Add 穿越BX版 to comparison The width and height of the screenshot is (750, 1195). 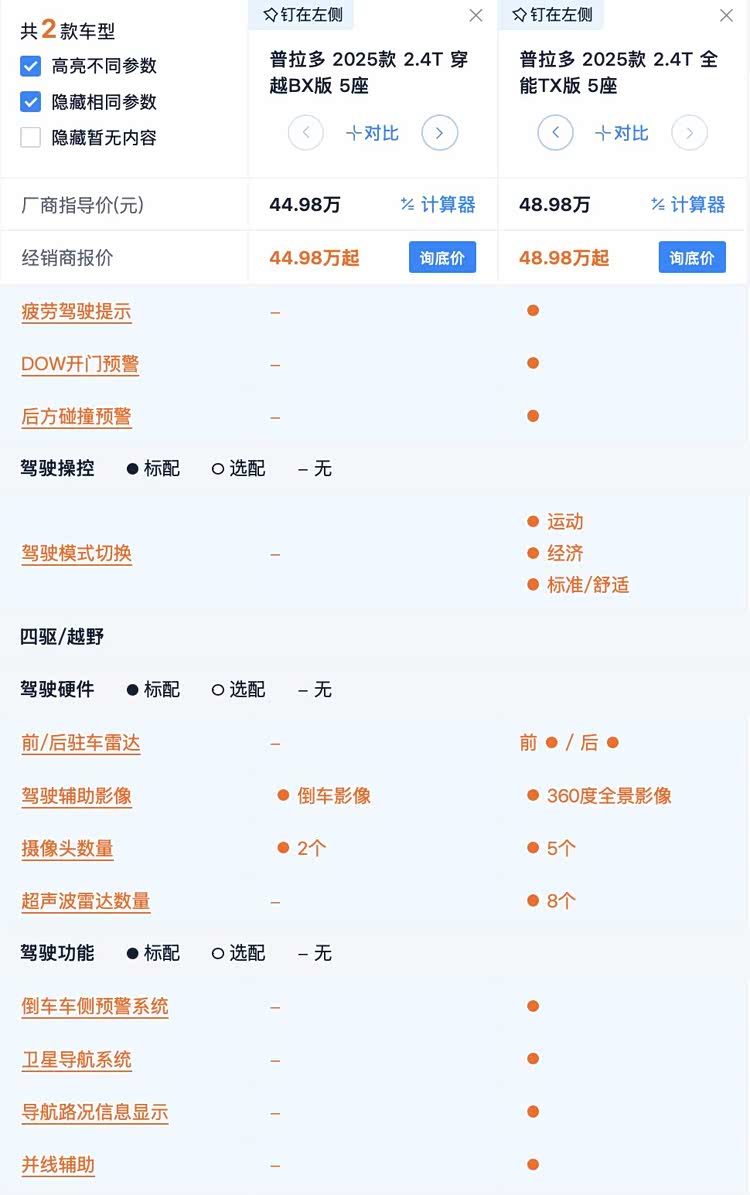coord(372,132)
